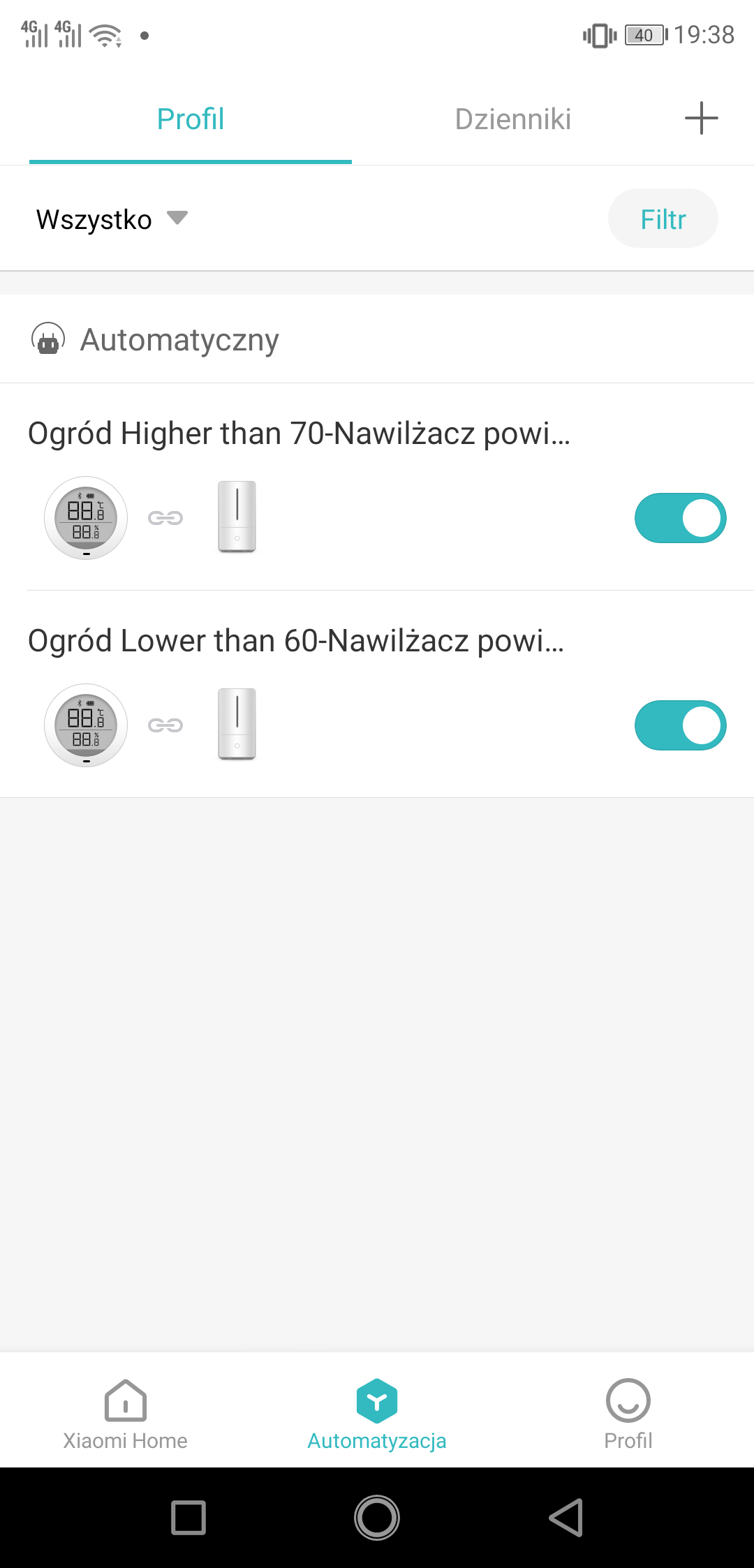Select the Profil tab at the top

[190, 119]
